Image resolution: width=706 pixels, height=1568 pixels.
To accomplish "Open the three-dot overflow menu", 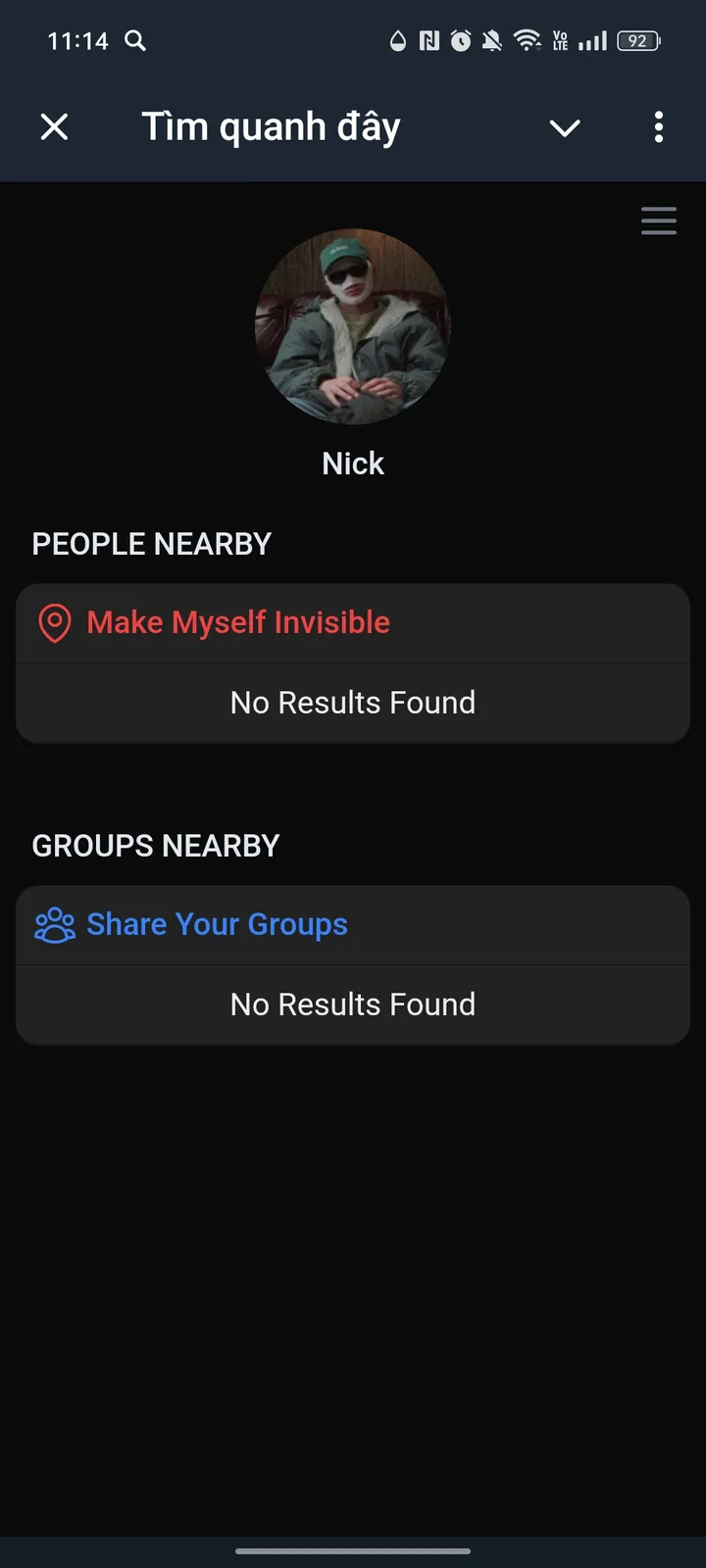I will click(658, 126).
